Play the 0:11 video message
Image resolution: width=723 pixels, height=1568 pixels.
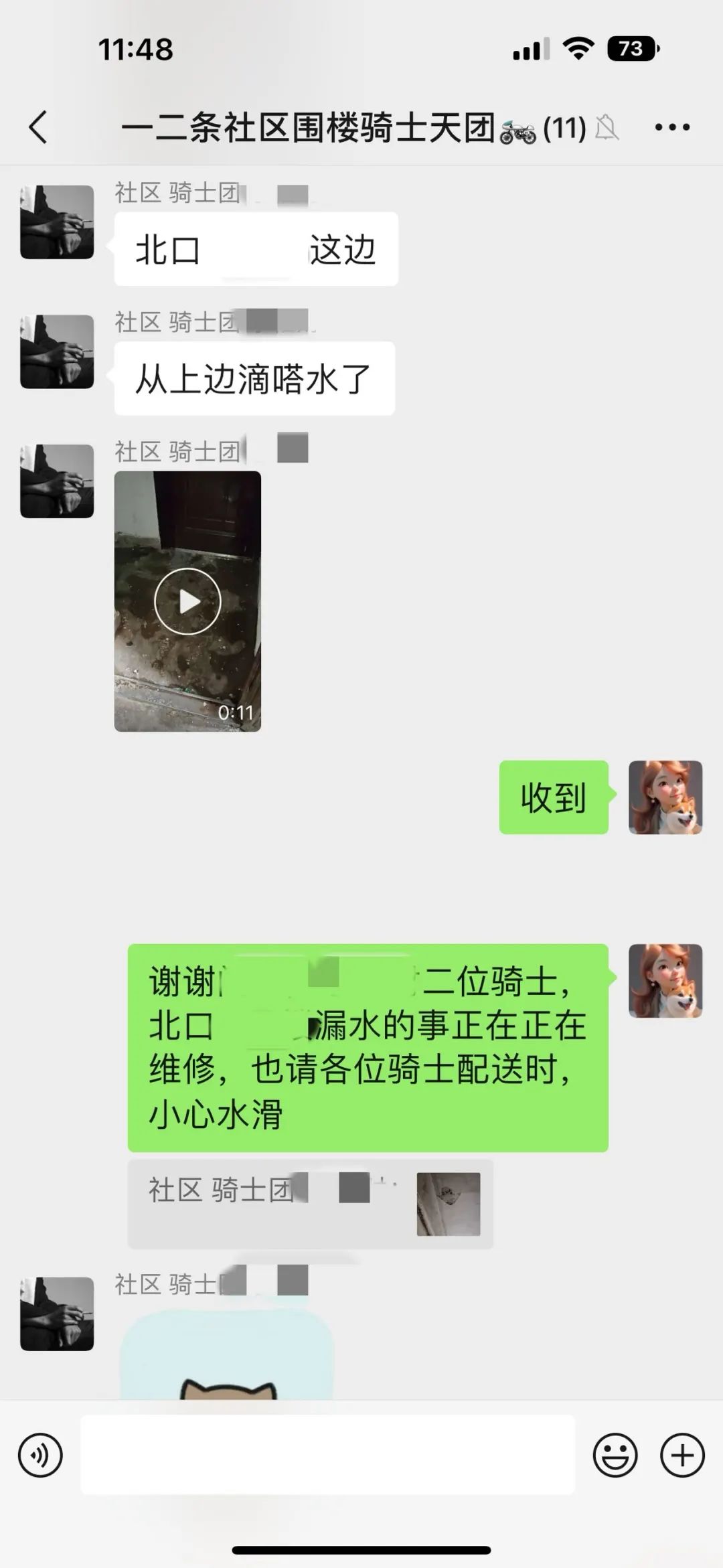[x=187, y=601]
